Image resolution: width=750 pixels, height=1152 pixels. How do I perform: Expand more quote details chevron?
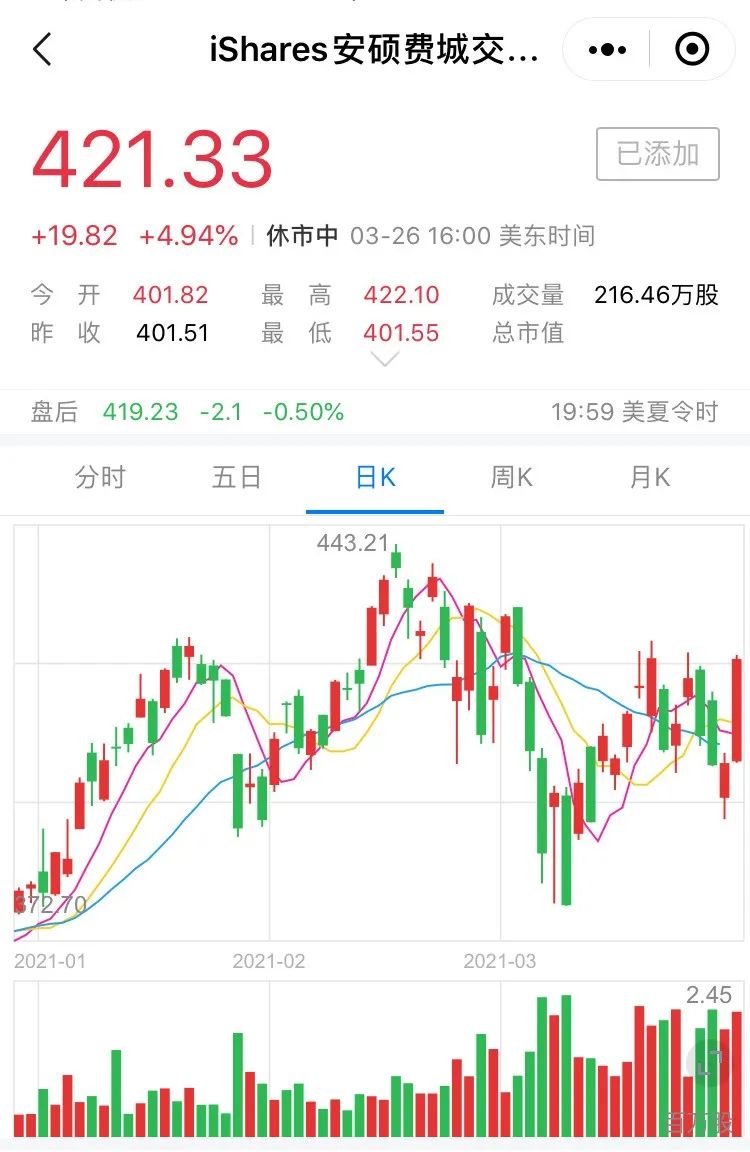[x=384, y=359]
